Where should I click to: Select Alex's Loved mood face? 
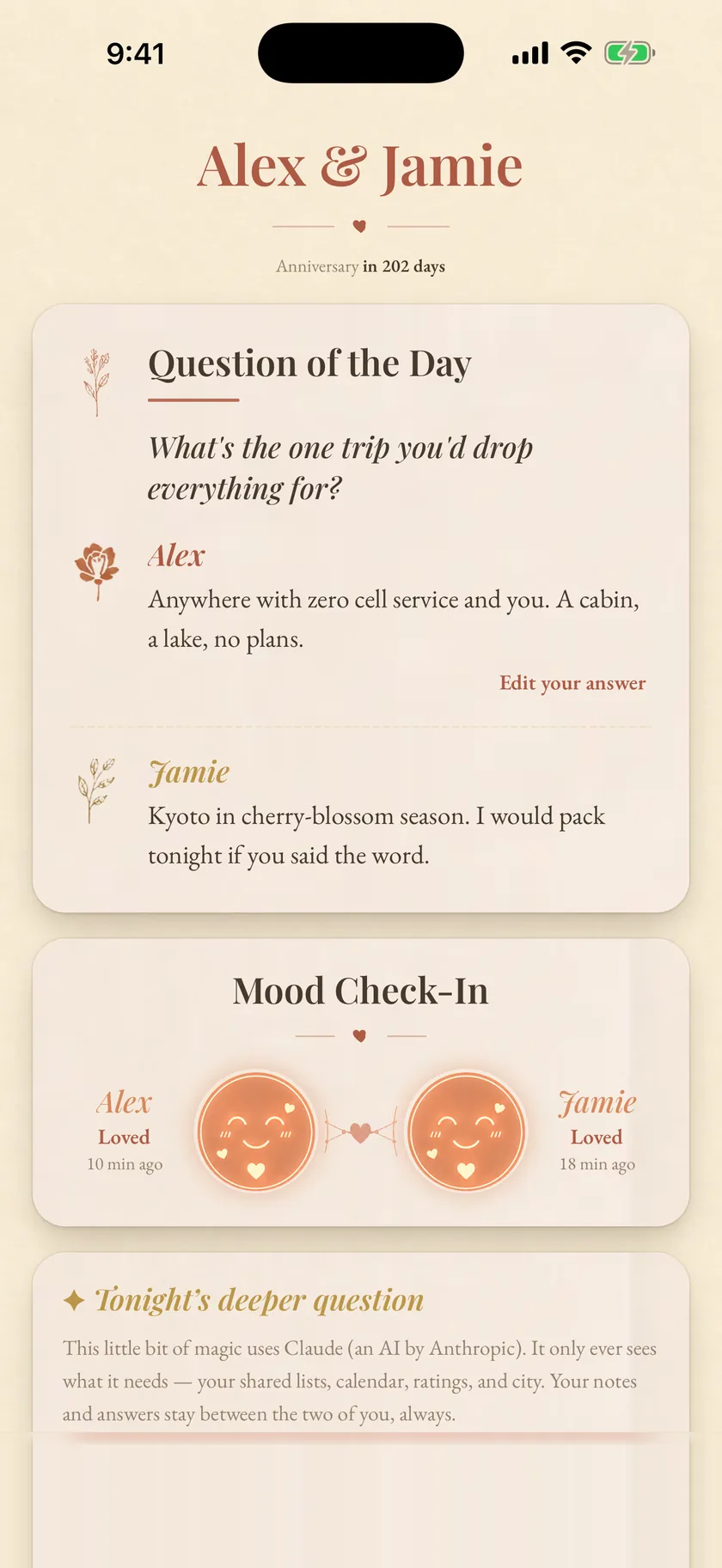(x=255, y=1132)
